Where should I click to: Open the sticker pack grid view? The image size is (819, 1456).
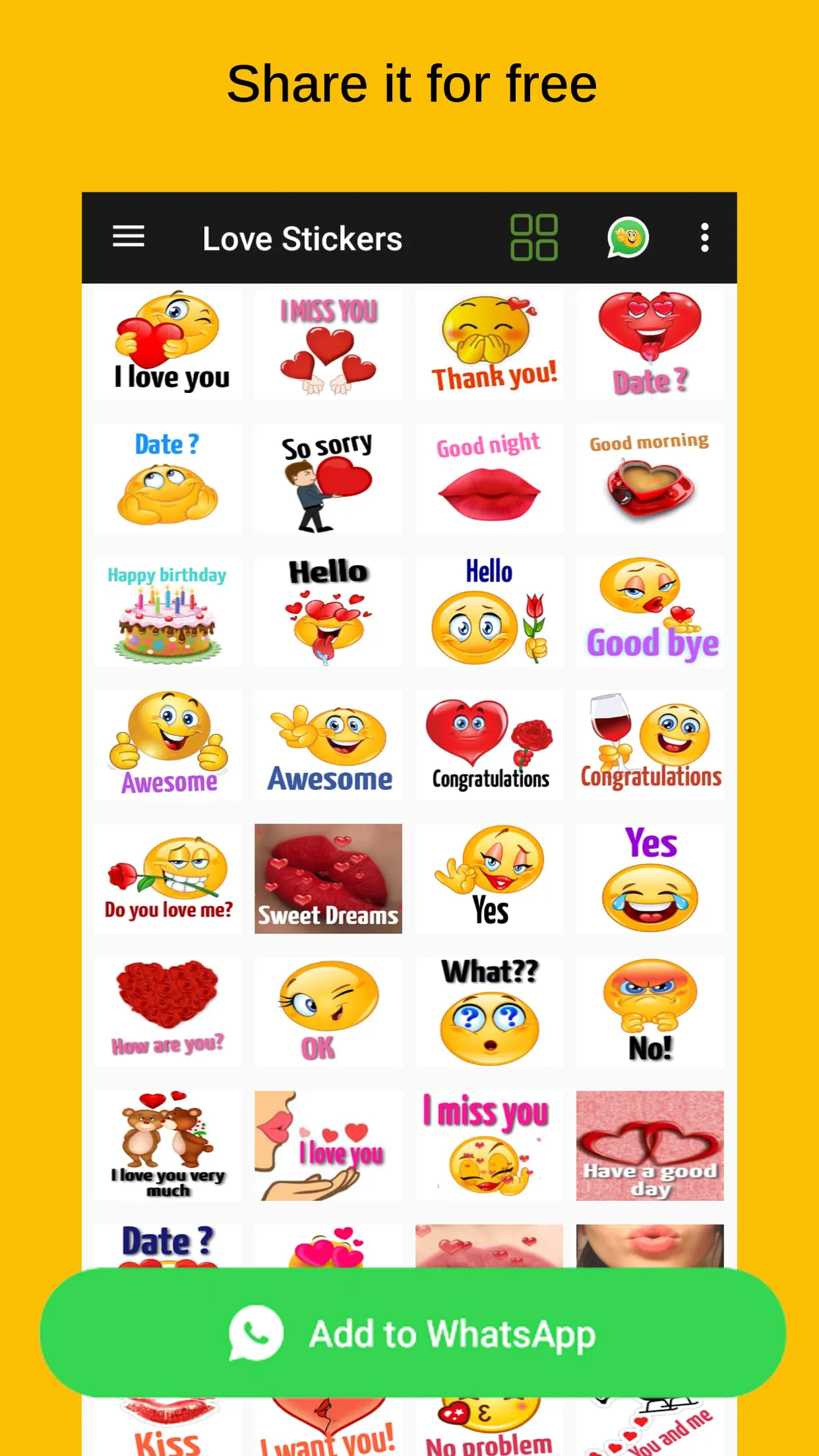(533, 236)
